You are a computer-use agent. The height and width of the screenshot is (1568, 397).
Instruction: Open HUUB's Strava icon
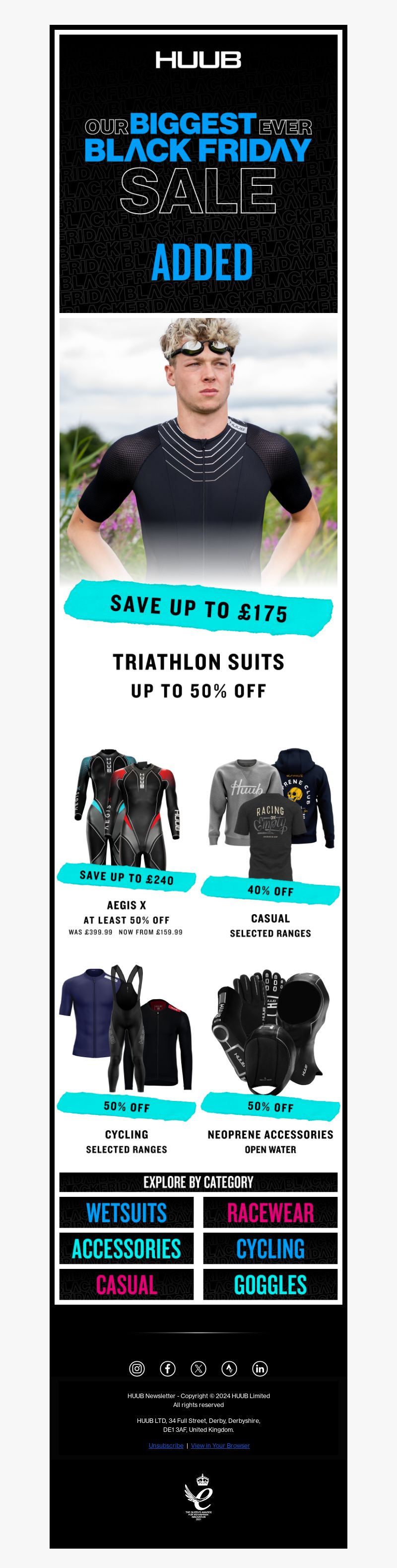[x=229, y=1368]
